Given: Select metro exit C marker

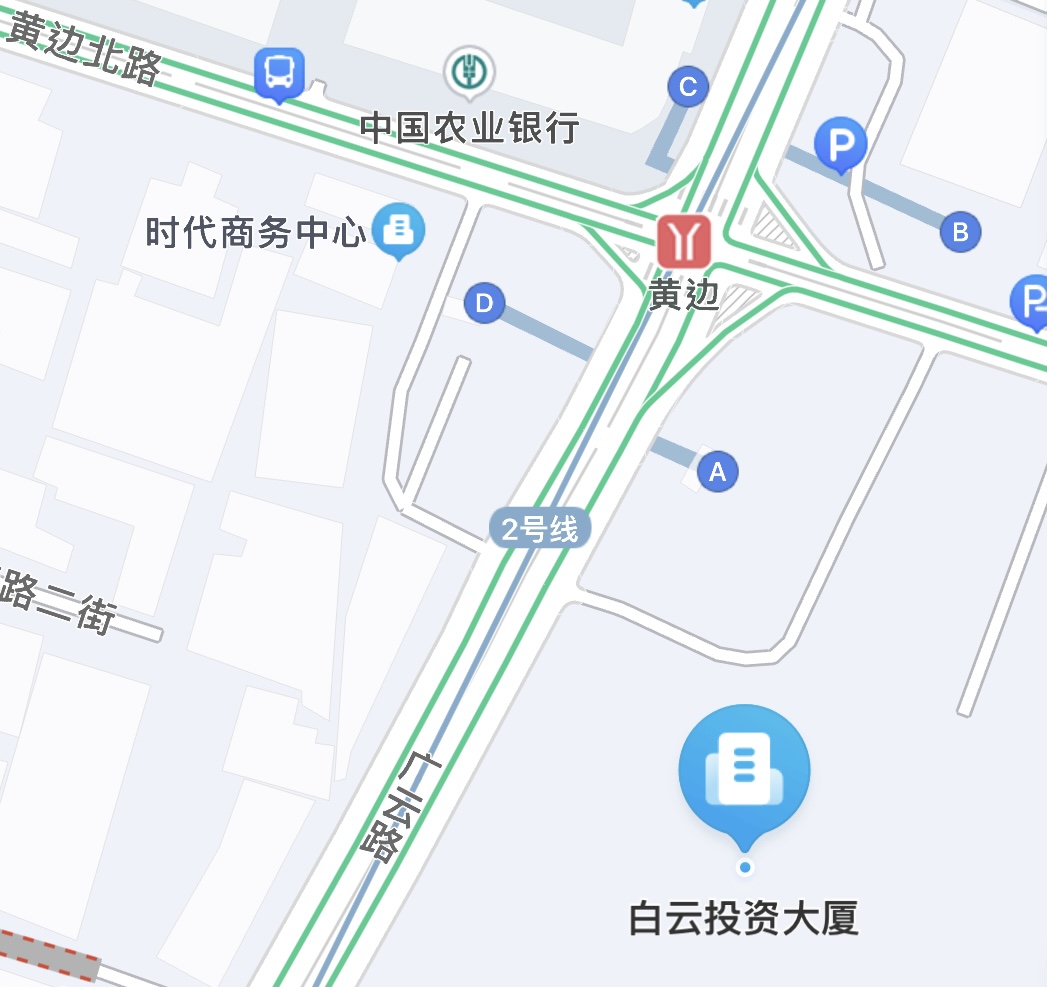Looking at the screenshot, I should click(x=688, y=87).
